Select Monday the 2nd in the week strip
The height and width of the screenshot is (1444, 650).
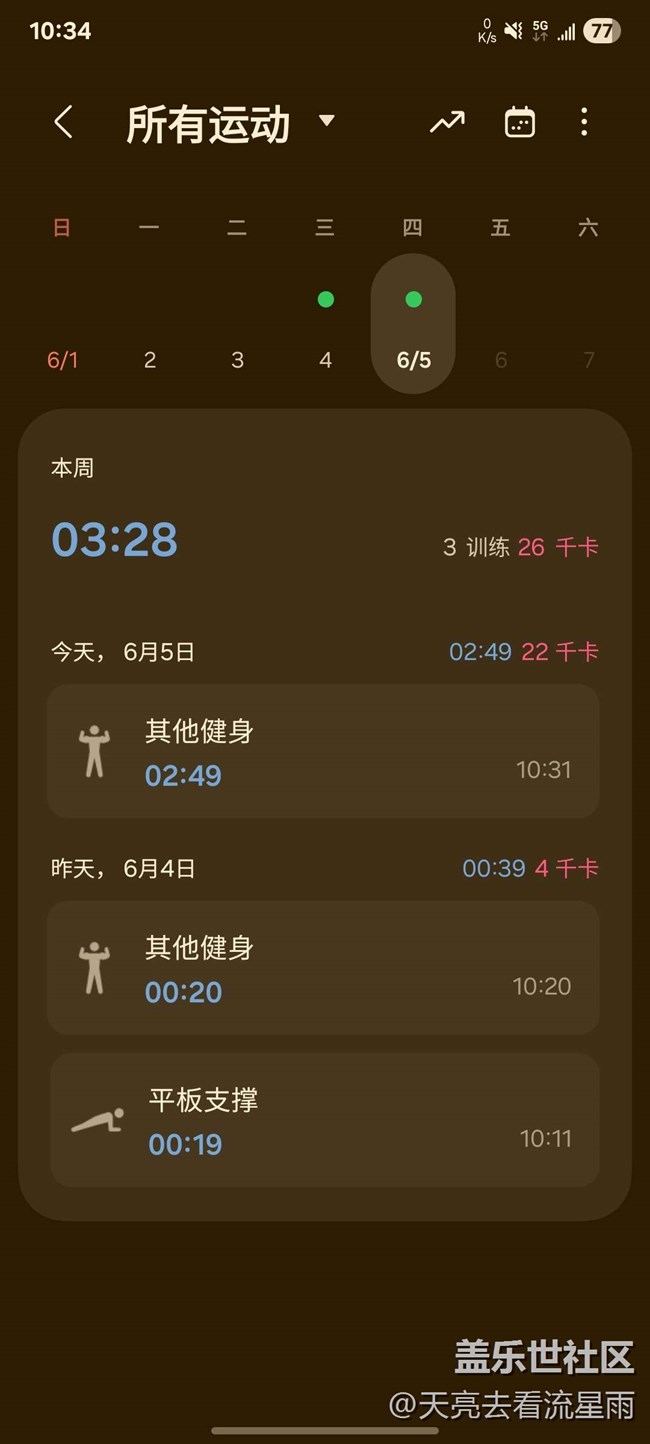pyautogui.click(x=149, y=325)
